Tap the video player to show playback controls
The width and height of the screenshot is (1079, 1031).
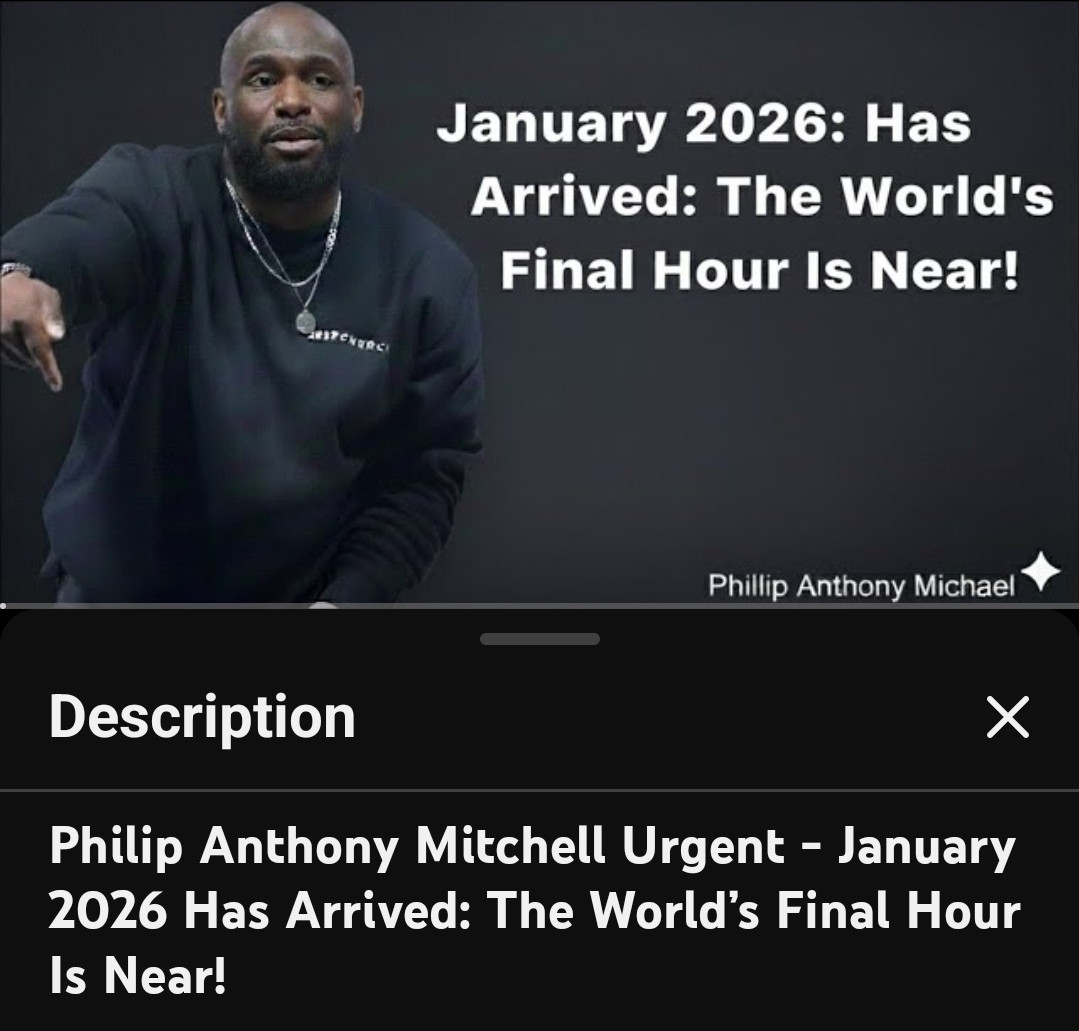539,300
